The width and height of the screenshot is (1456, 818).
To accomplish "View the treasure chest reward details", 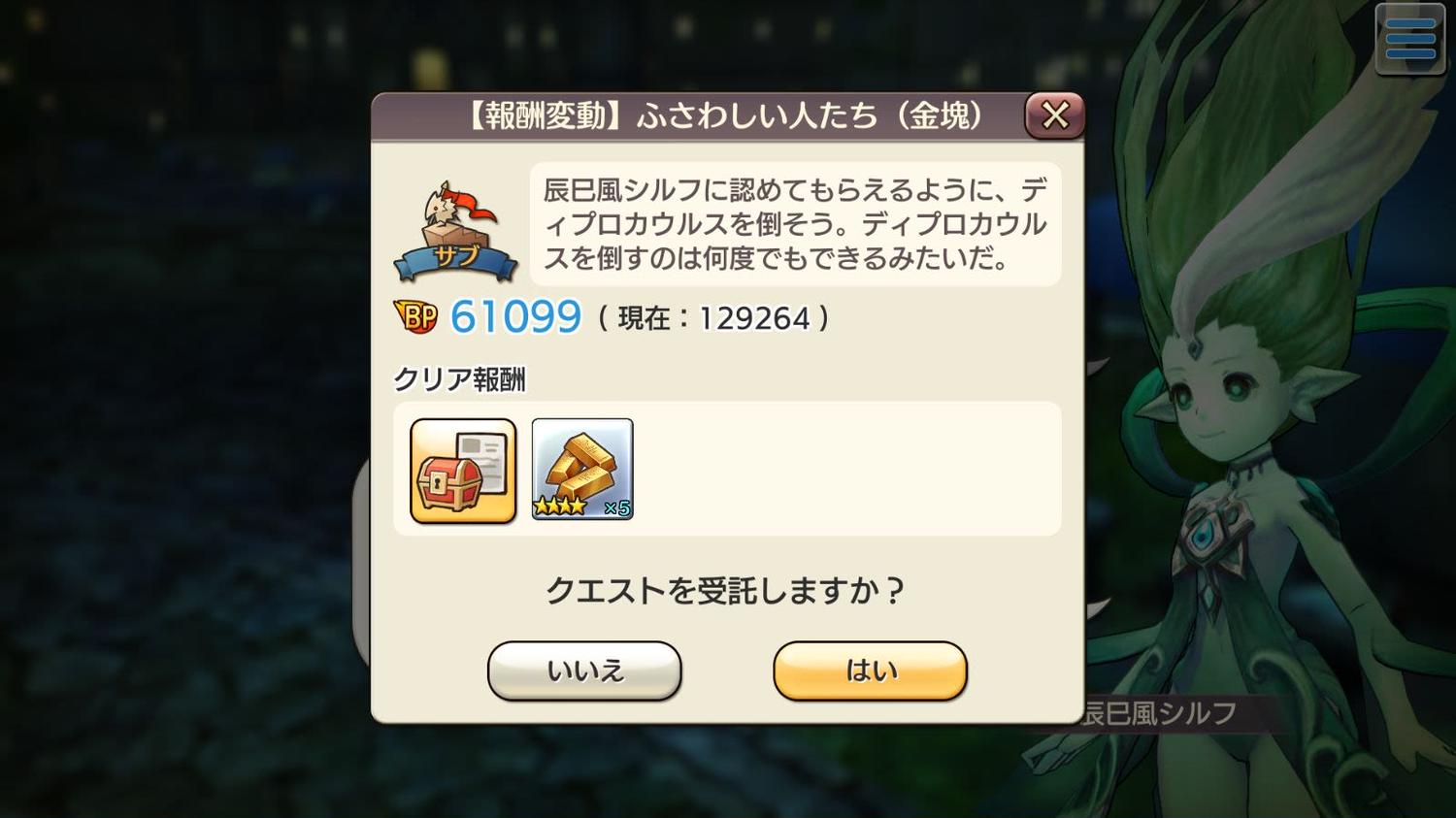I will 463,472.
